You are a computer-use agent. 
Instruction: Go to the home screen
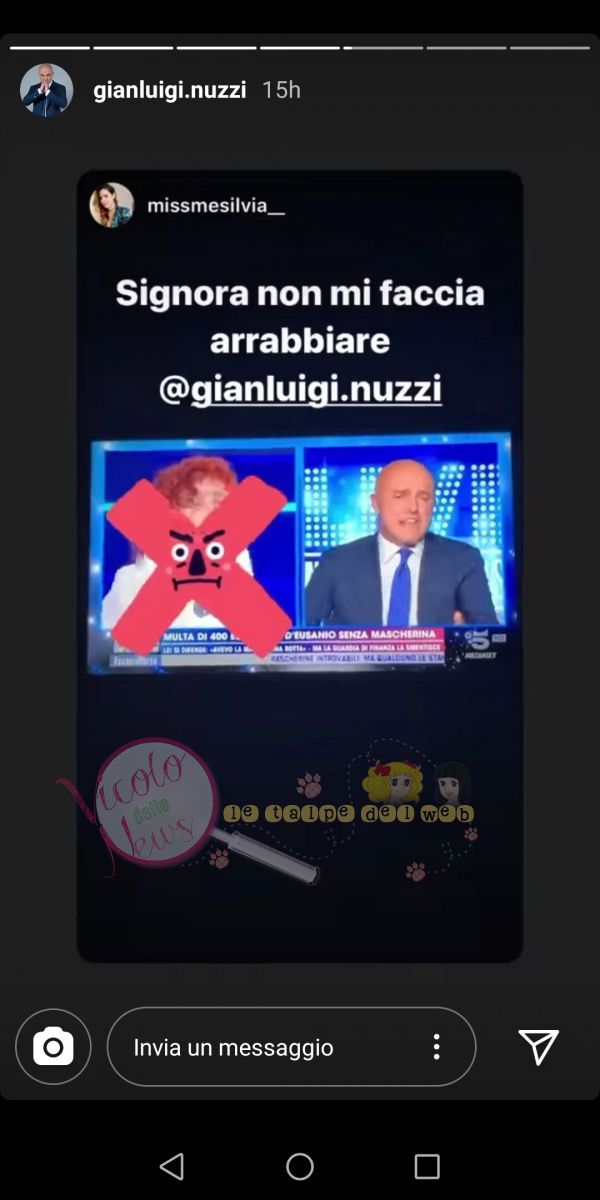tap(300, 1166)
